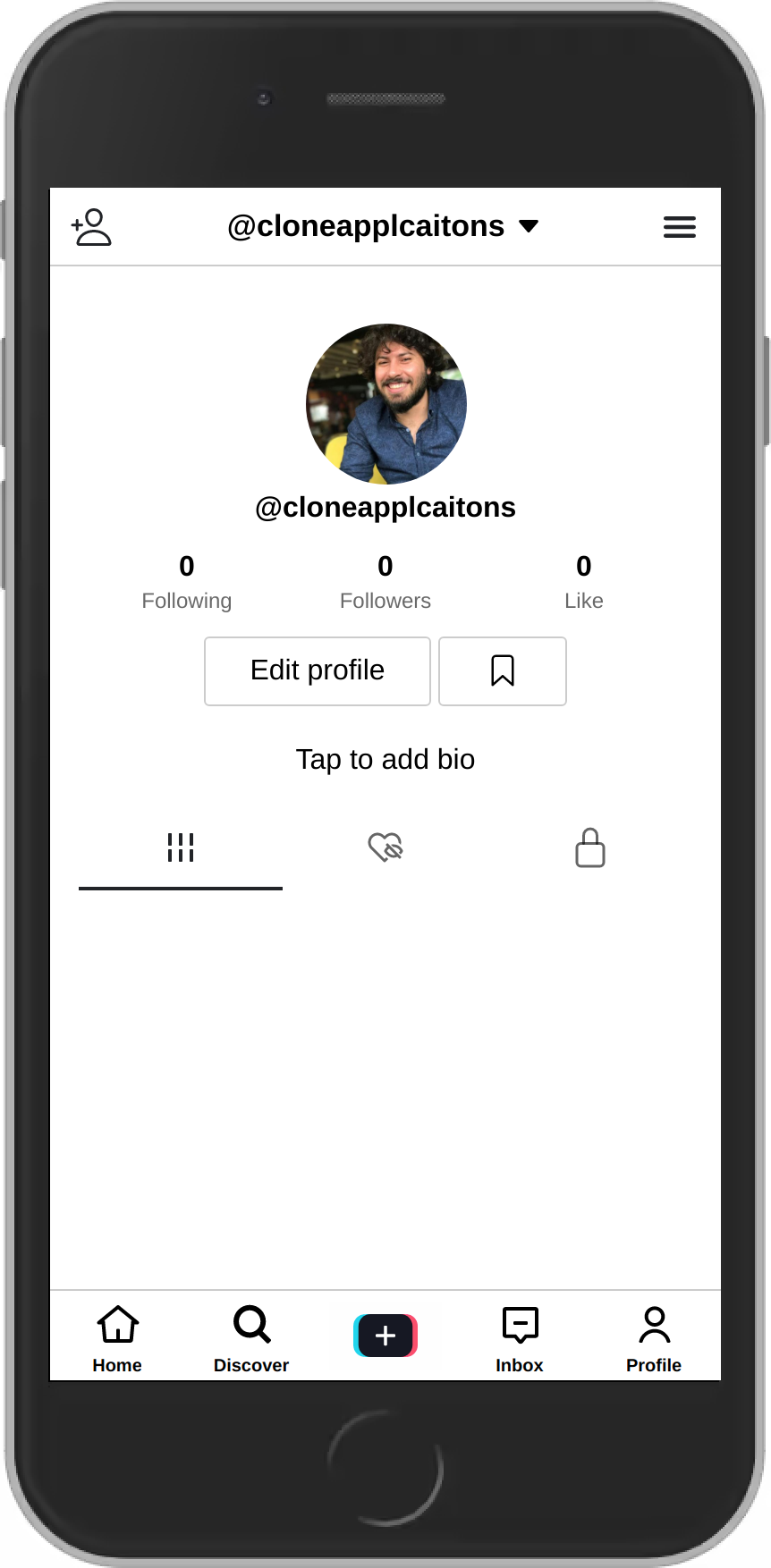
Task: Open the Inbox tab
Action: point(520,1337)
